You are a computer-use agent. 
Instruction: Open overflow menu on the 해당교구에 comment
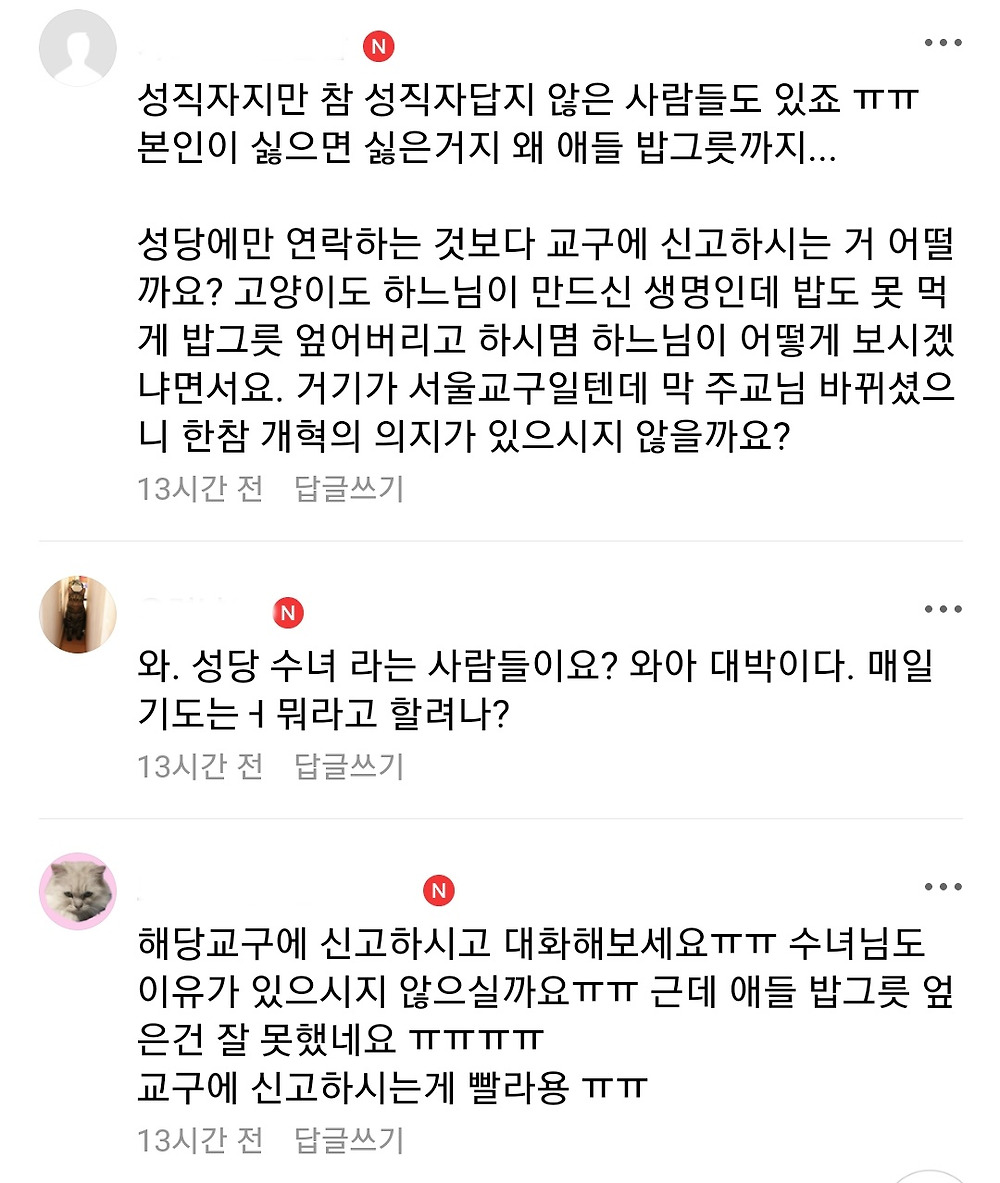click(x=942, y=887)
